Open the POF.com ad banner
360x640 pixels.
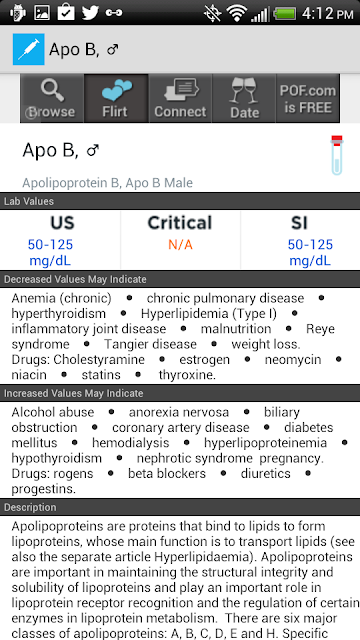pyautogui.click(x=180, y=98)
